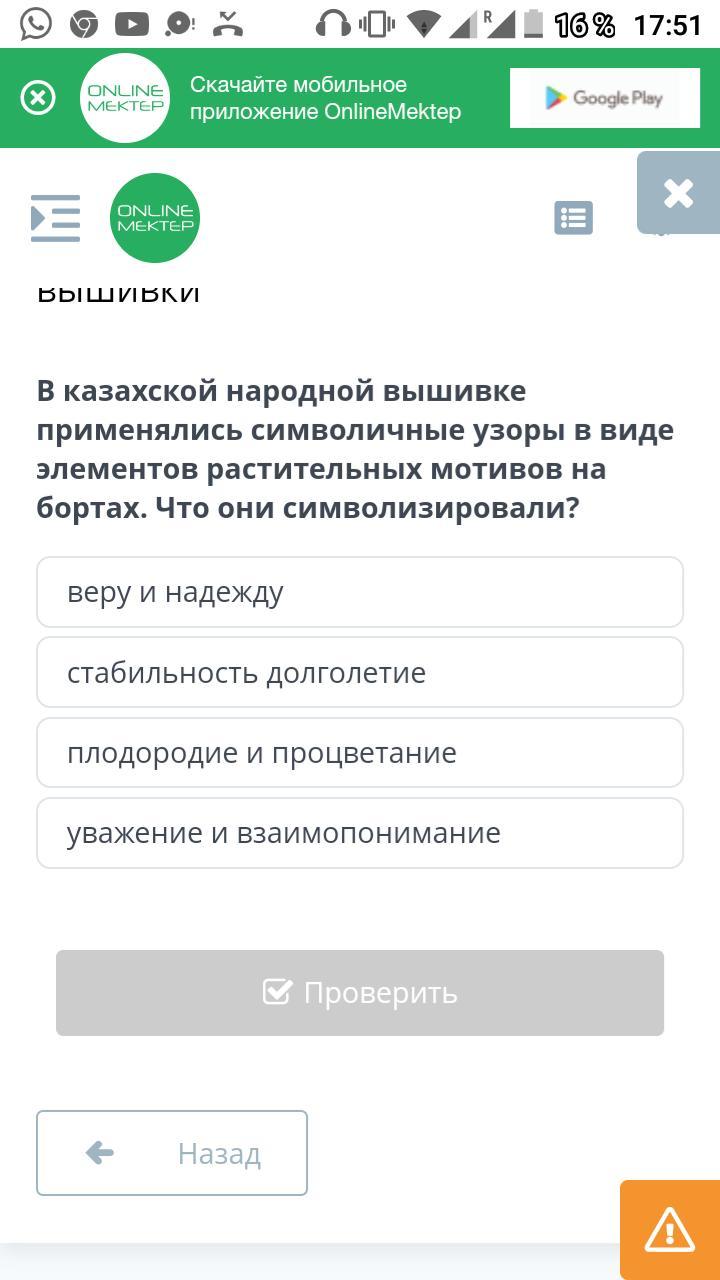This screenshot has width=720, height=1280.
Task: Tap the Проверить button
Action: 360,992
